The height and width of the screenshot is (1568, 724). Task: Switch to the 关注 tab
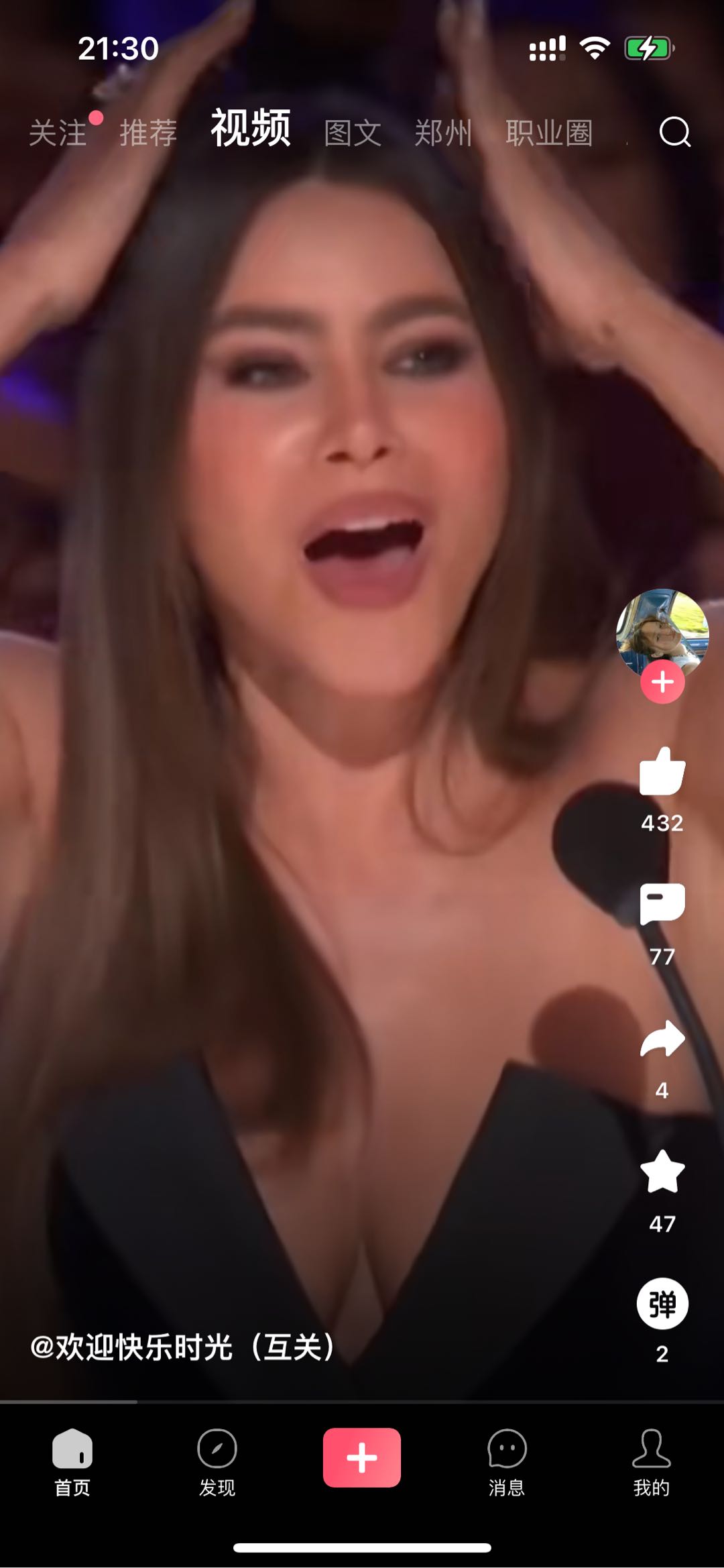(58, 133)
